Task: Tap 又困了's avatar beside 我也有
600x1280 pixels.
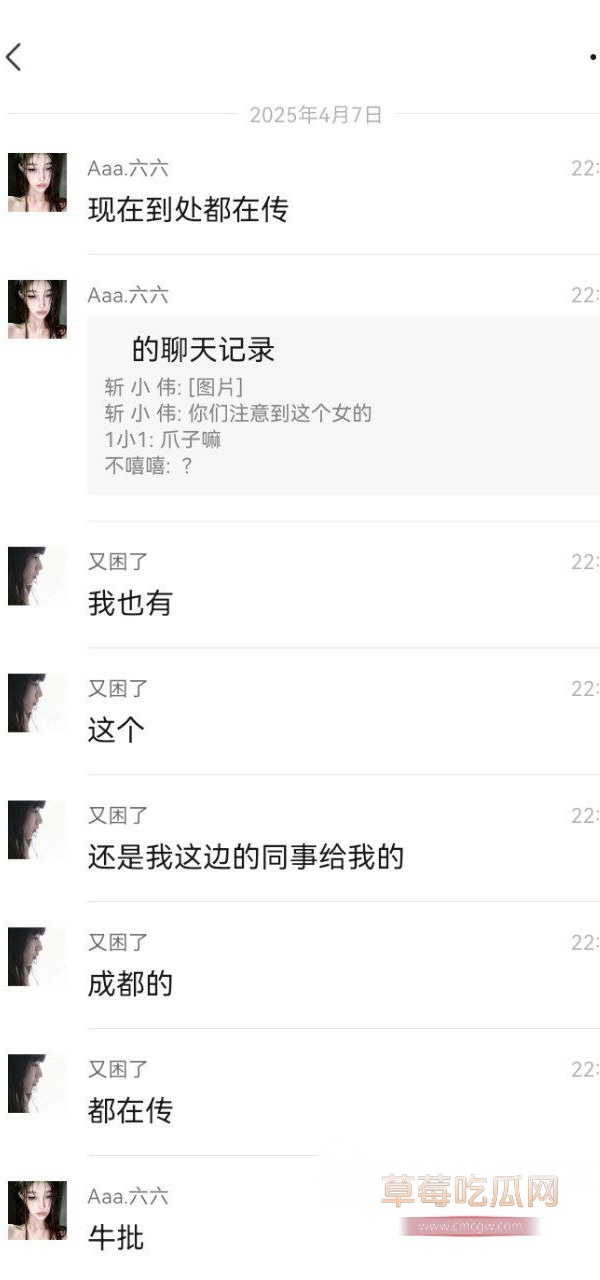Action: click(37, 576)
